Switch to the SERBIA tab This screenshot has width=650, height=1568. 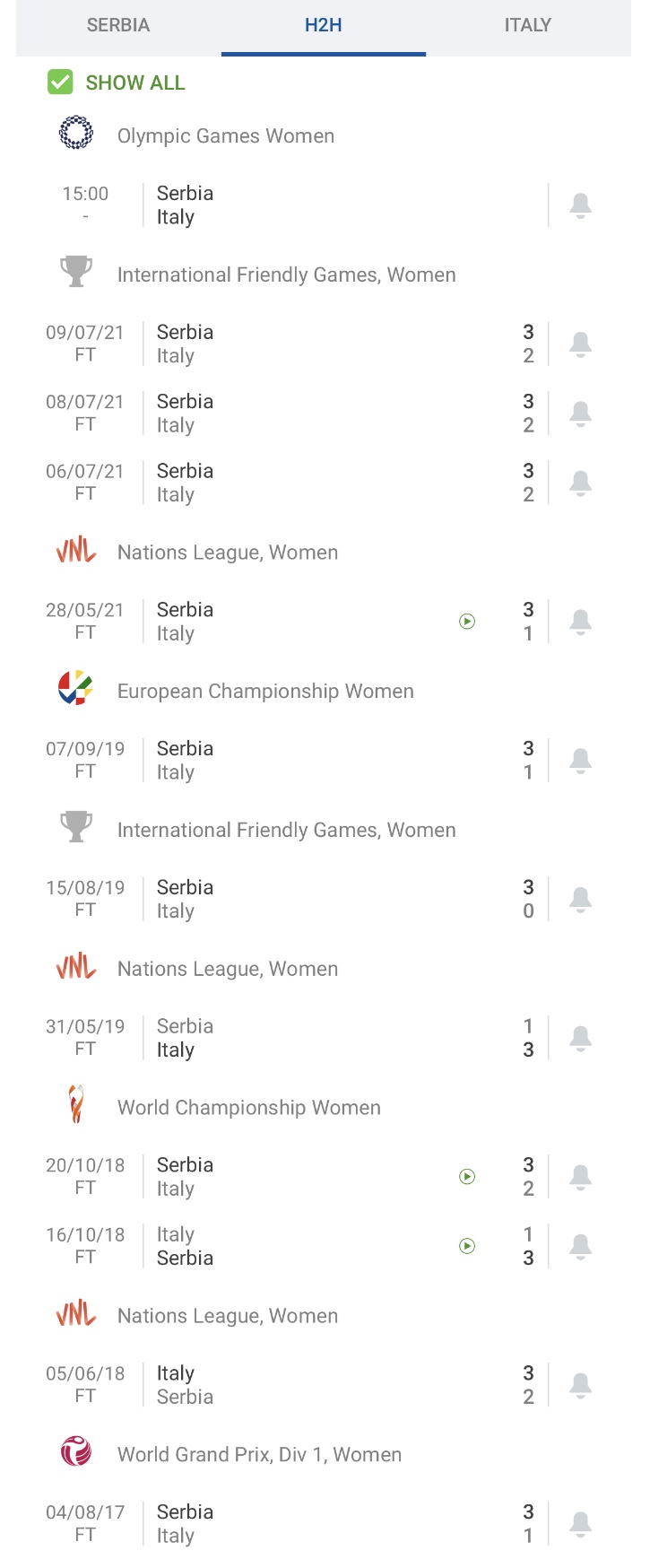click(x=118, y=25)
